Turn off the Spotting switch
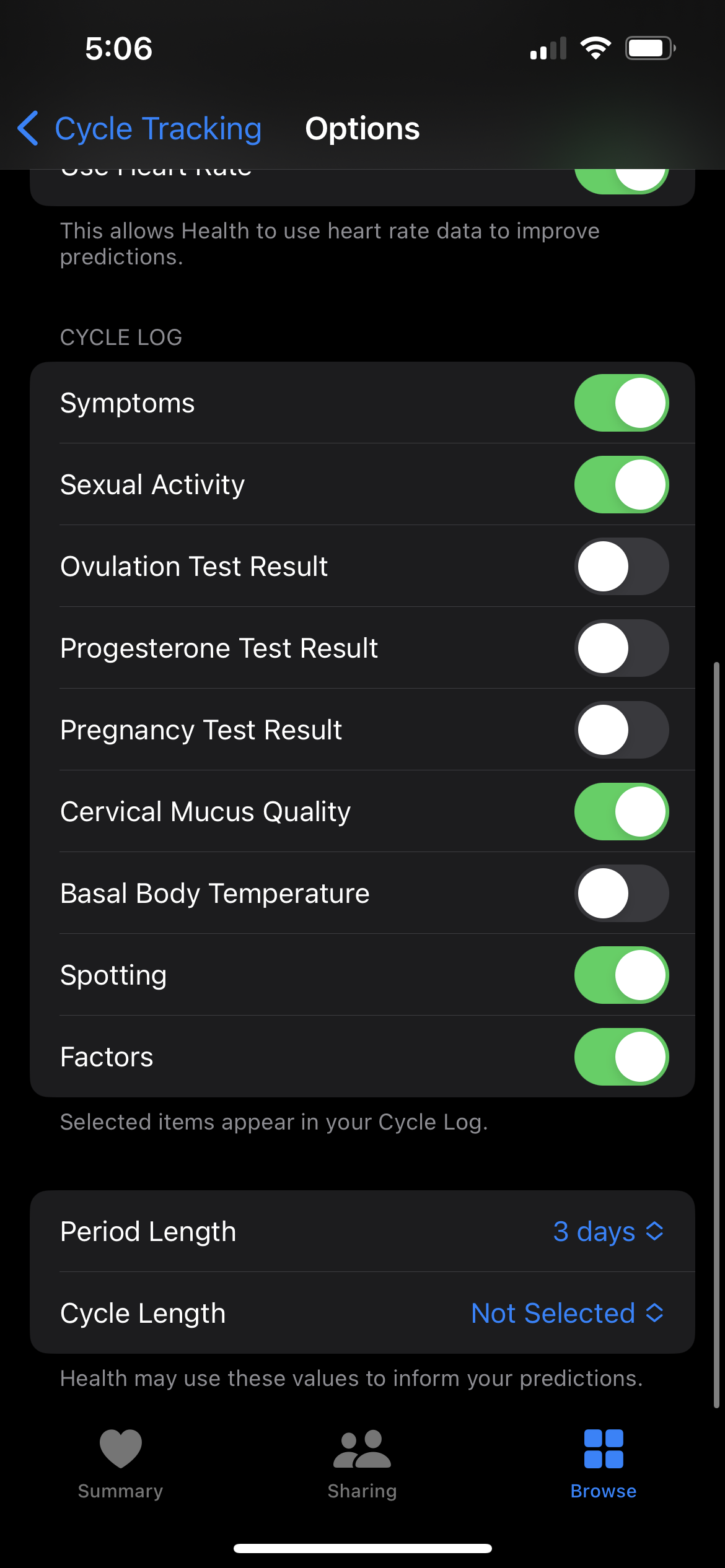Image resolution: width=725 pixels, height=1568 pixels. pos(622,975)
